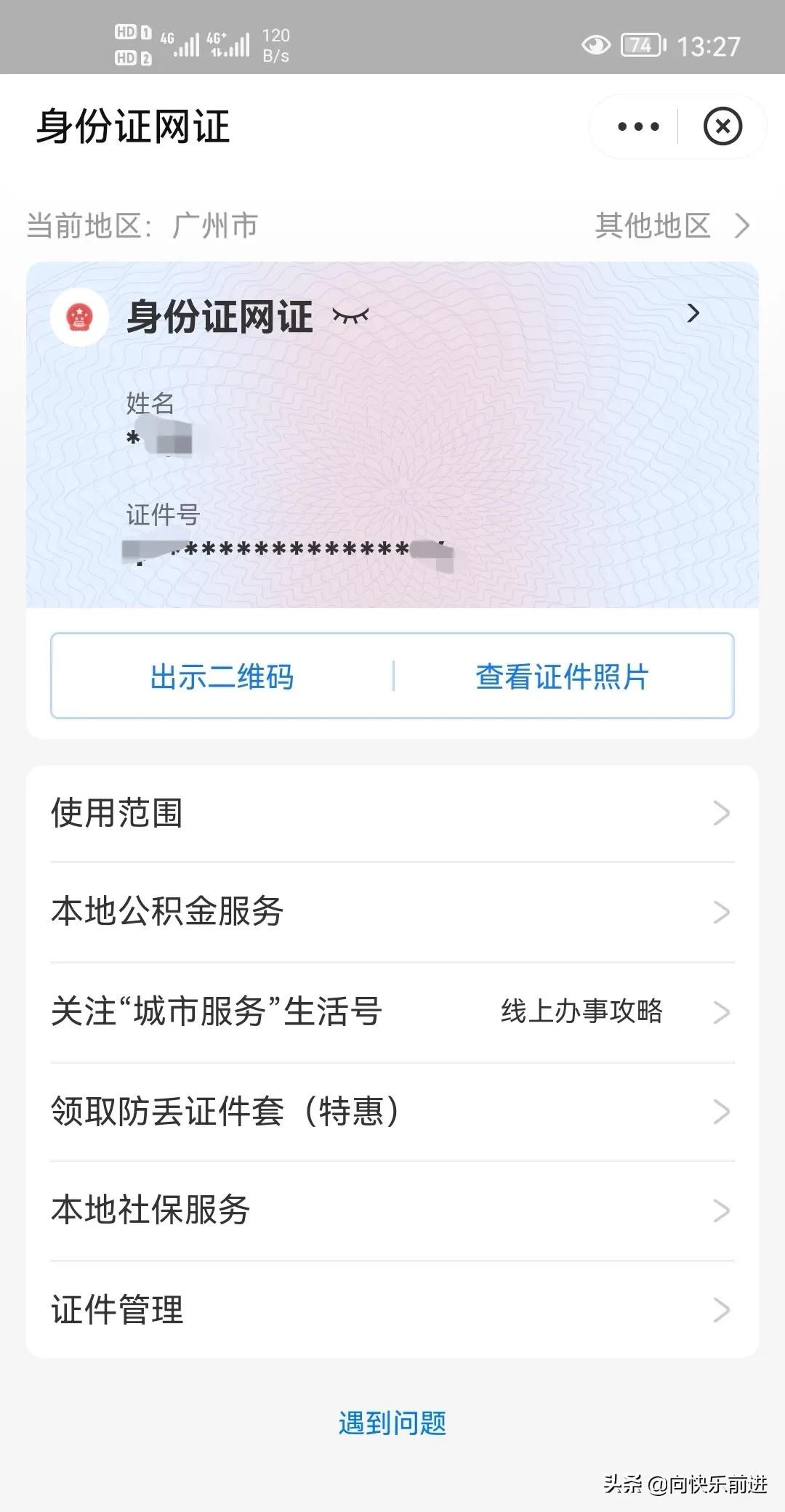
Task: Open 使用范围
Action: (392, 813)
